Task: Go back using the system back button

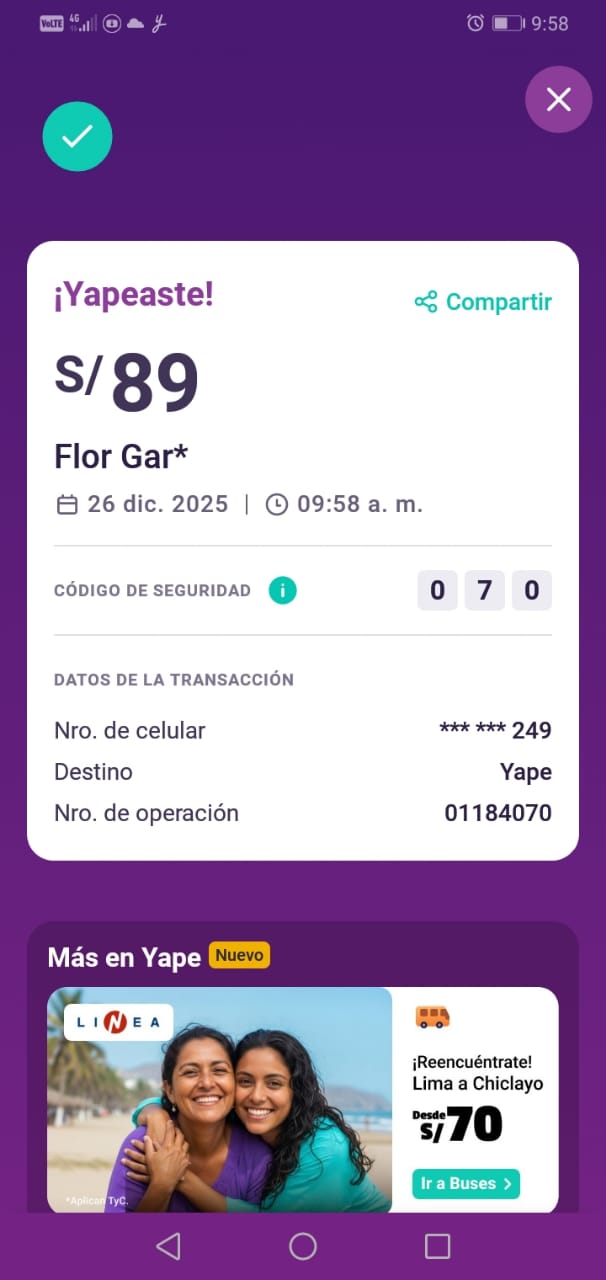Action: coord(168,1246)
